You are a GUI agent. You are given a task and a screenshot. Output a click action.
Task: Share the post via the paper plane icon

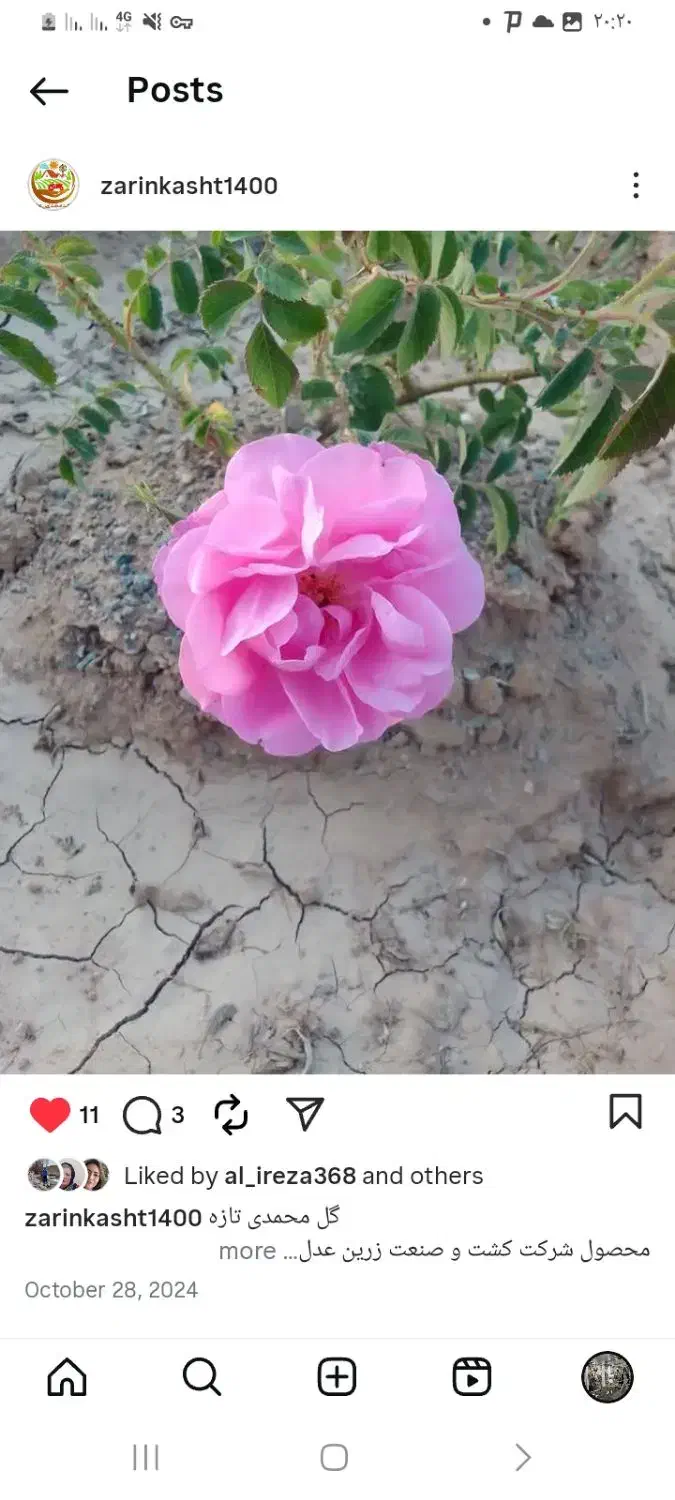305,1113
